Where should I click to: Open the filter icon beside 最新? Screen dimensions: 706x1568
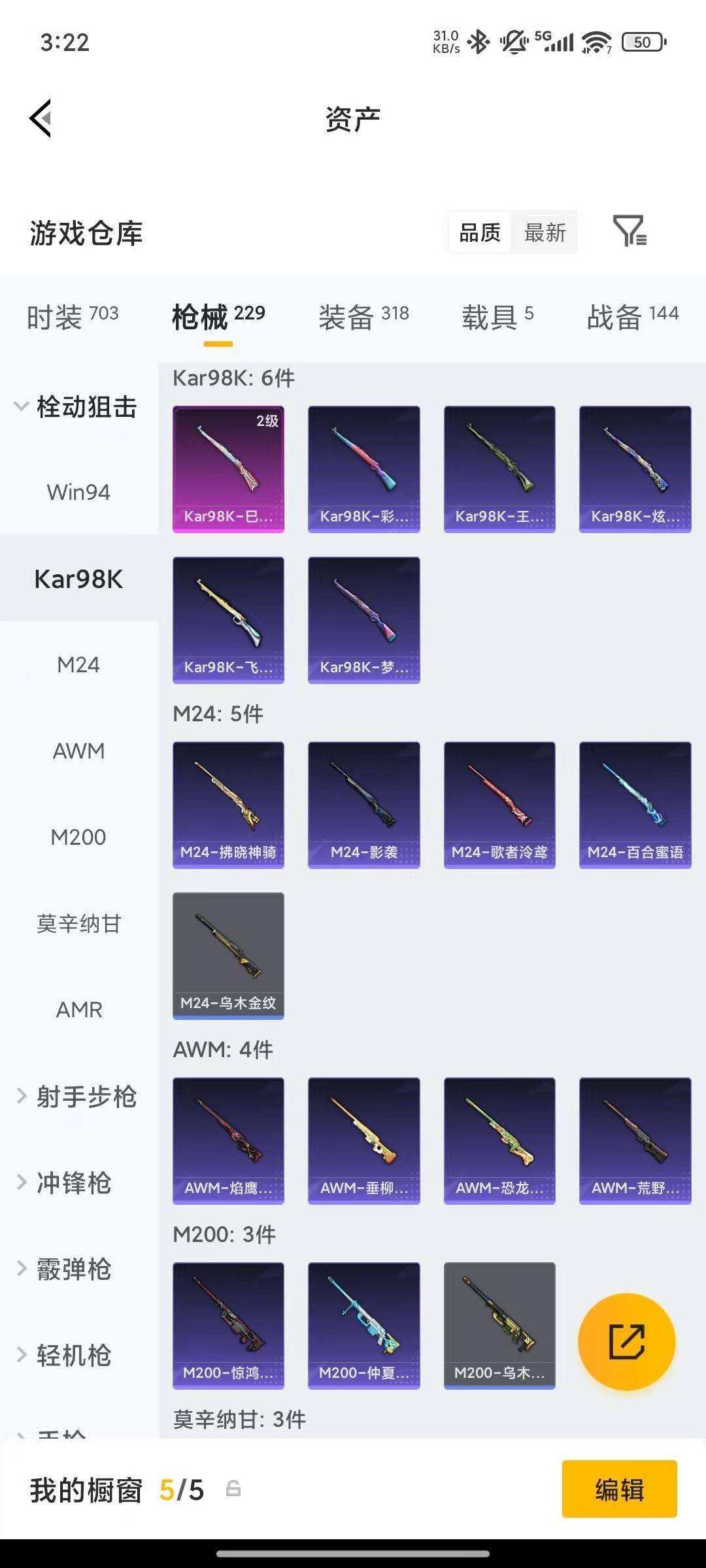630,231
